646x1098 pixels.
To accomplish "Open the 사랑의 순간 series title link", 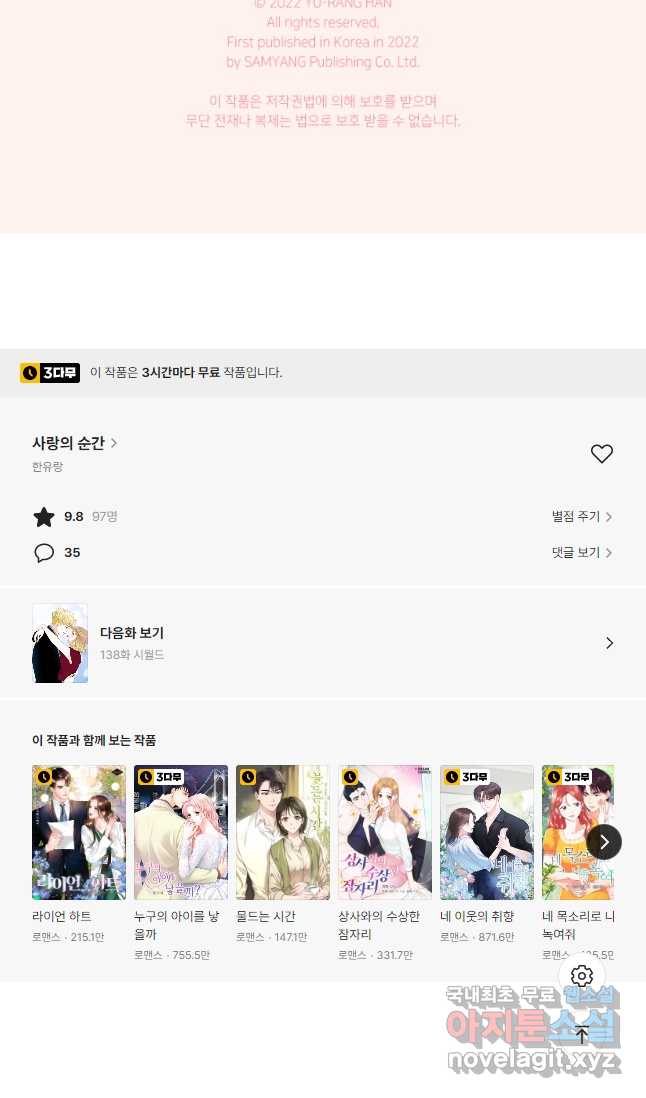I will pyautogui.click(x=74, y=443).
